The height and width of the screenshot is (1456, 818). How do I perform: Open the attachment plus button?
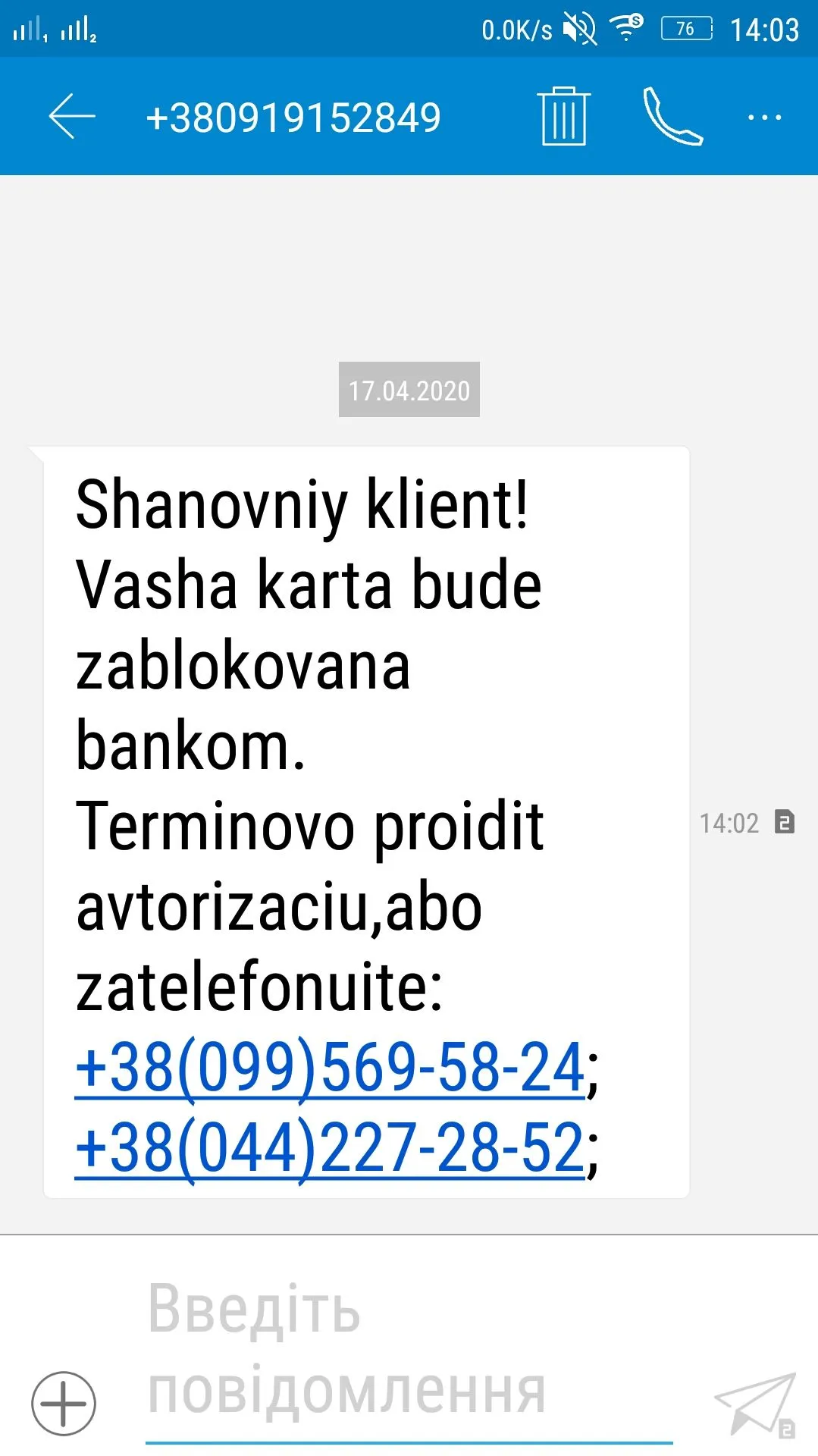tap(64, 1403)
